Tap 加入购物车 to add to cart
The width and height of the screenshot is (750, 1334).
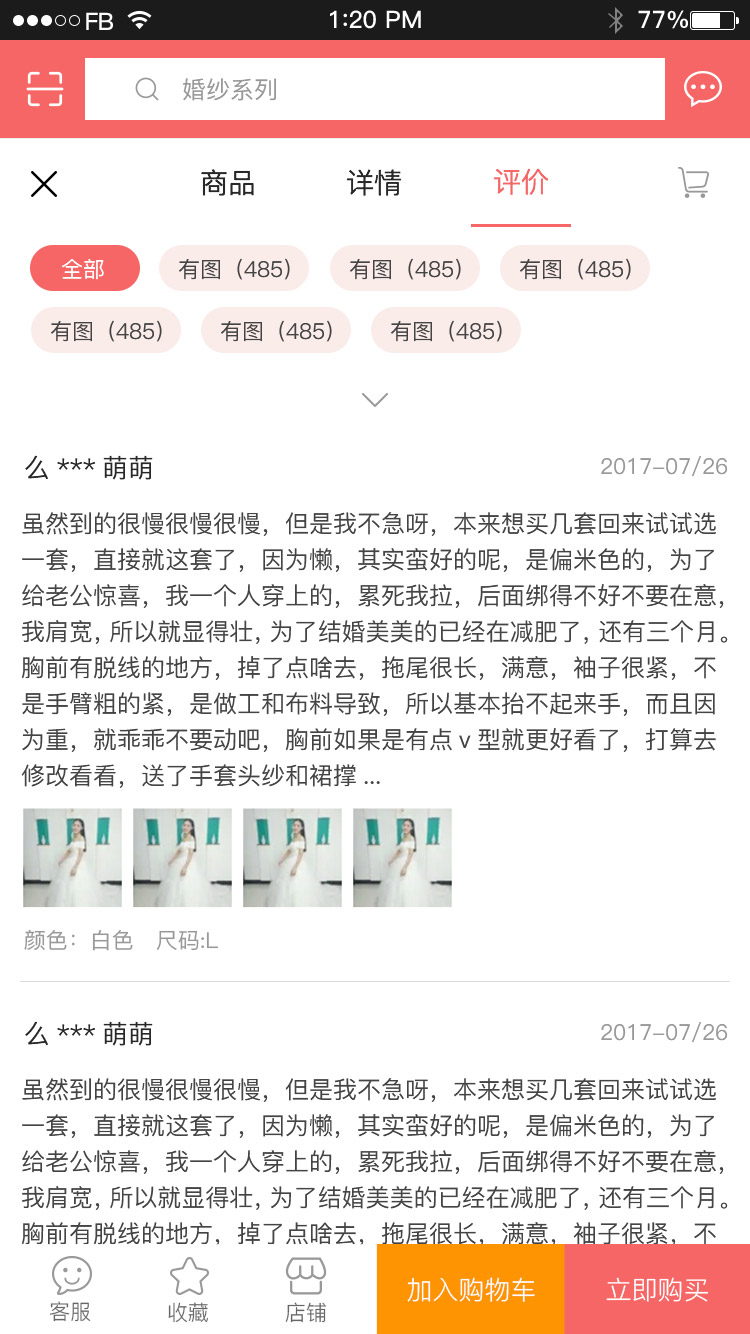coord(470,1289)
